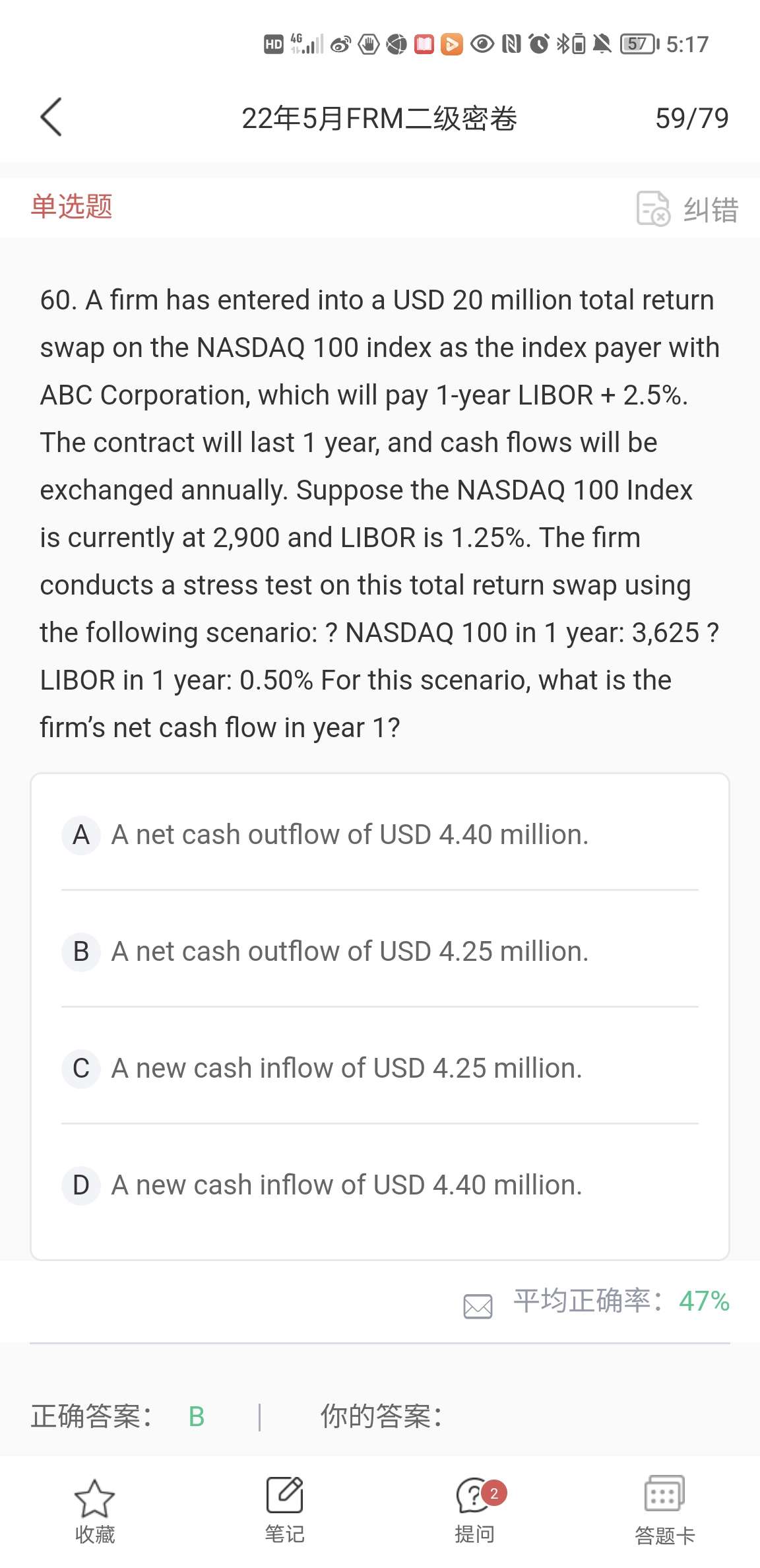The width and height of the screenshot is (760, 1568).
Task: Pick option C, inflow of USD 4.25 million
Action: [347, 1068]
